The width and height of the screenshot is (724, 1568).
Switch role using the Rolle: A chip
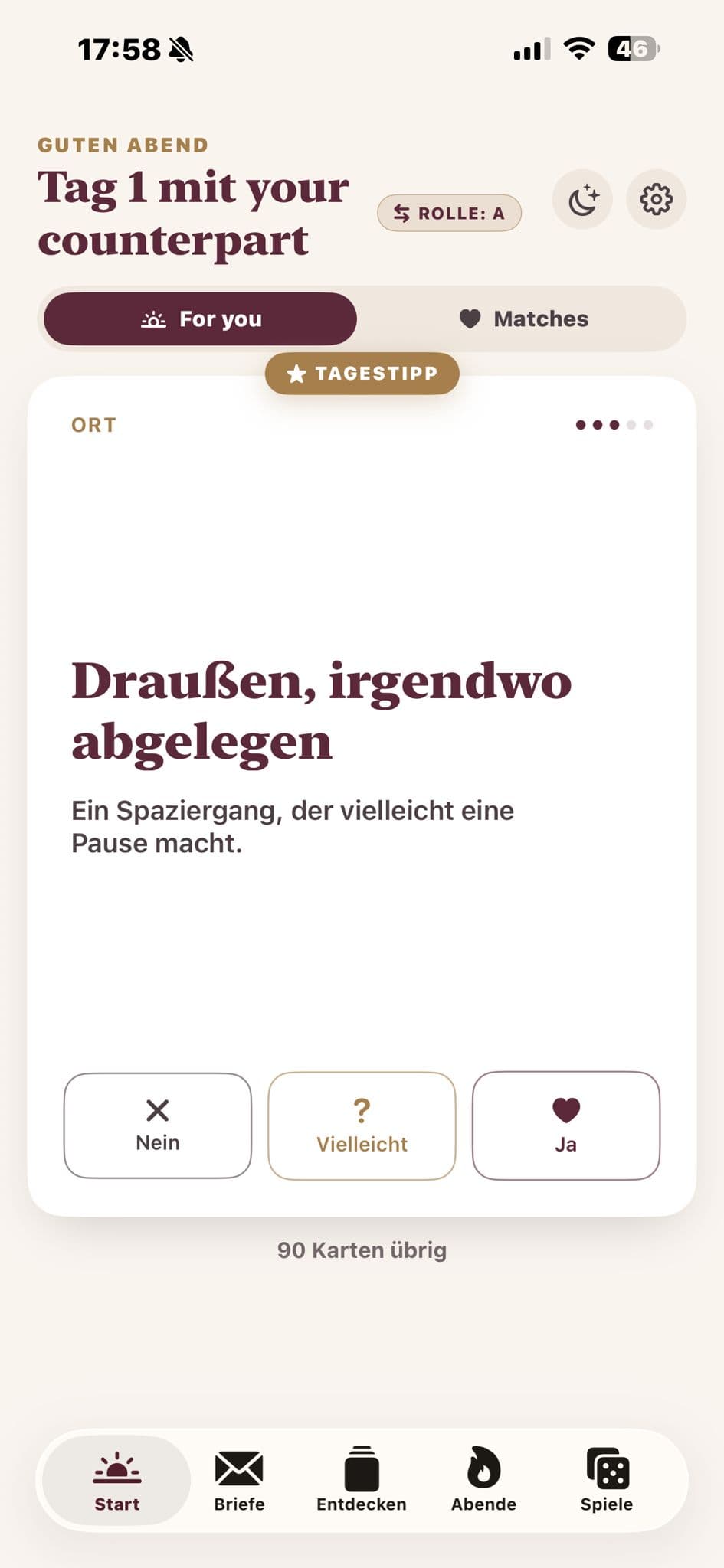(449, 213)
